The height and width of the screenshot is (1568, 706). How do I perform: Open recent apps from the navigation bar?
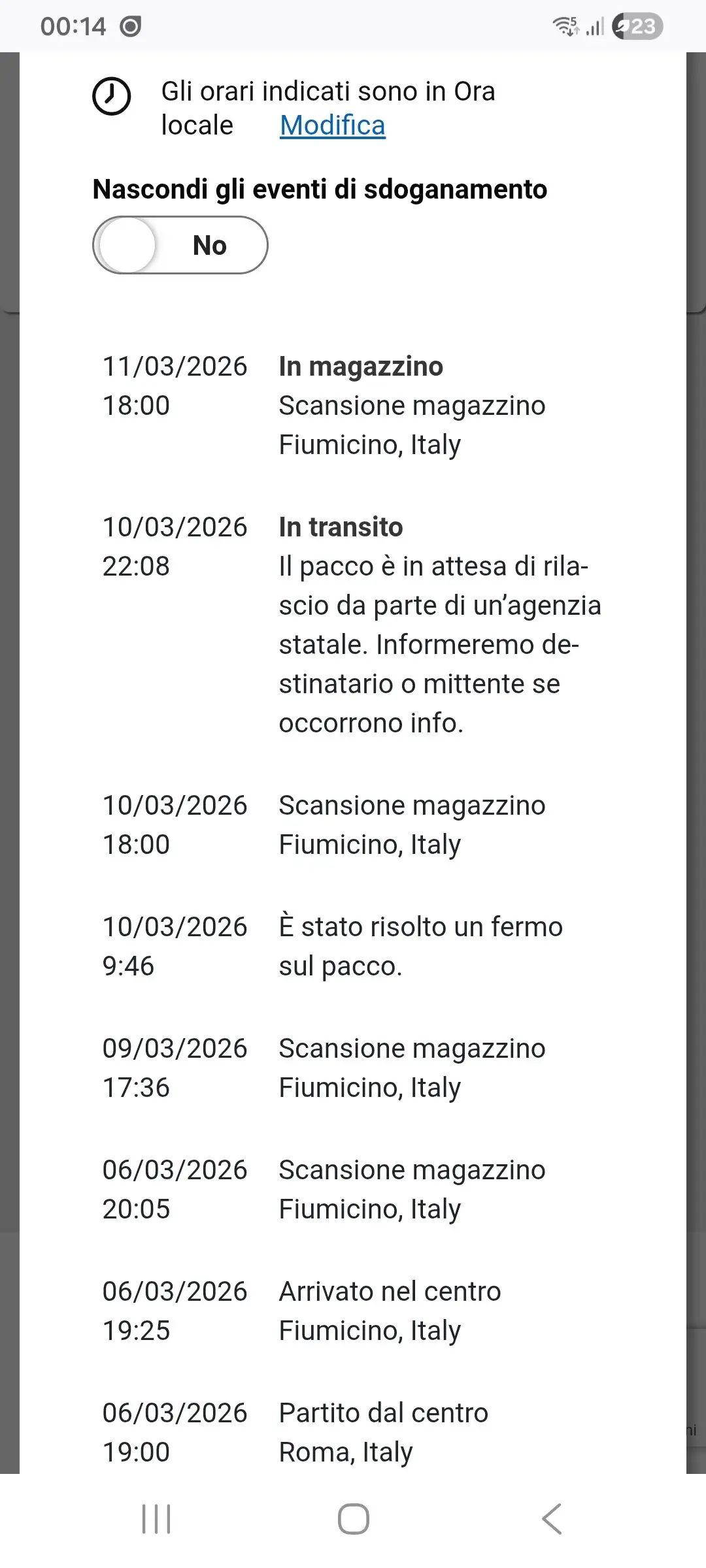coord(156,1518)
